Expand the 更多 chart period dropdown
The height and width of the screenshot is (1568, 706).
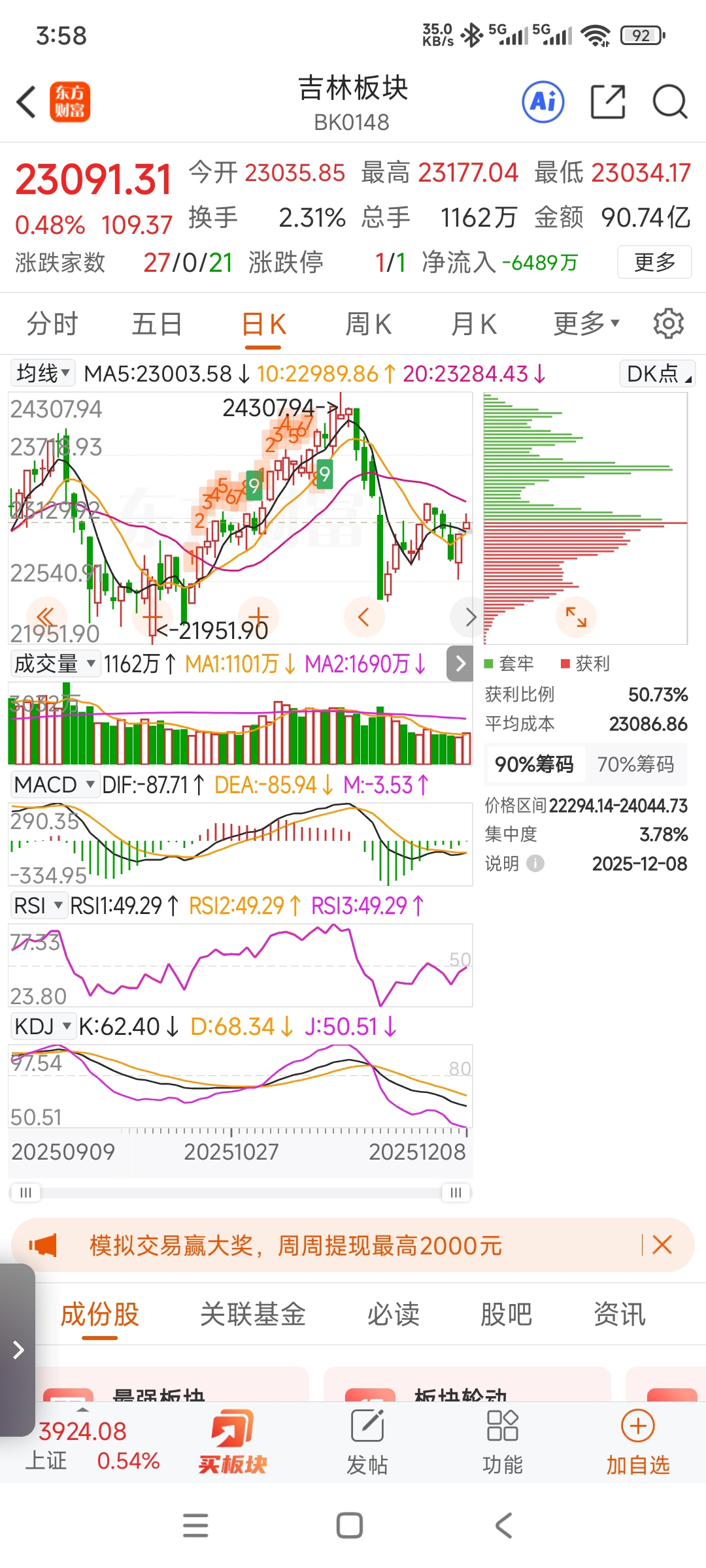pos(586,323)
